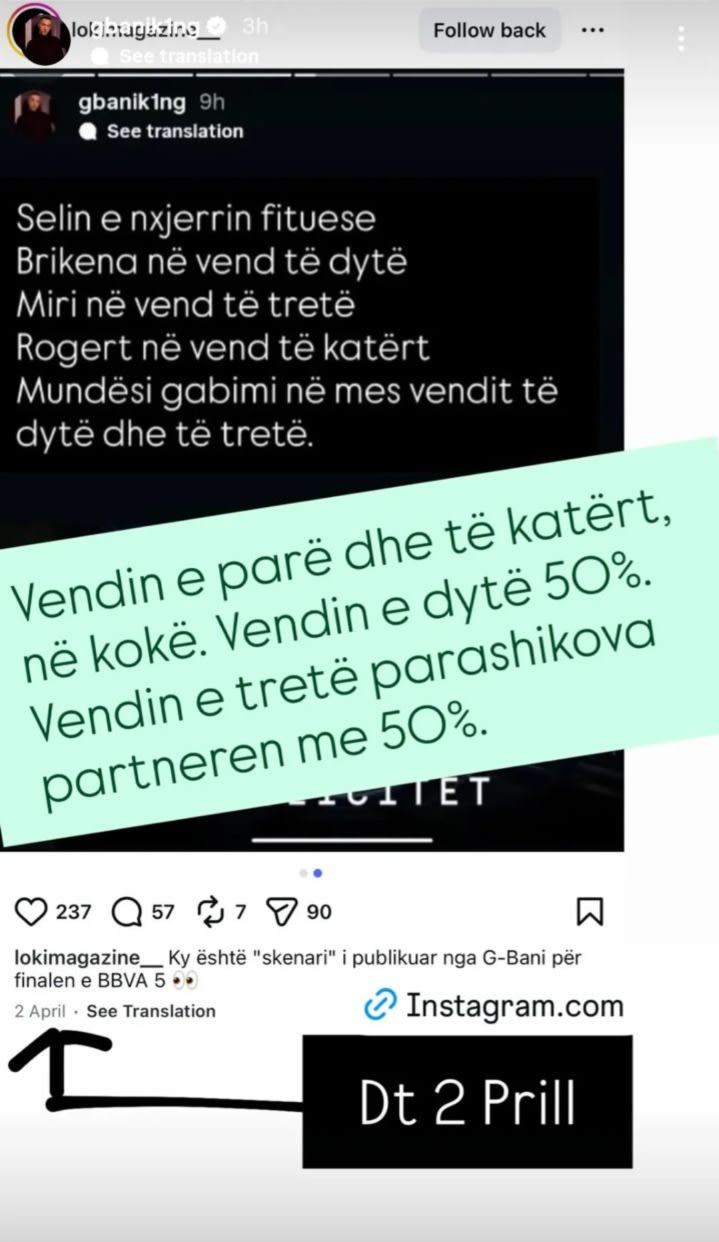Open the Instagram.com link sticker
This screenshot has height=1242, width=719.
[x=494, y=1005]
